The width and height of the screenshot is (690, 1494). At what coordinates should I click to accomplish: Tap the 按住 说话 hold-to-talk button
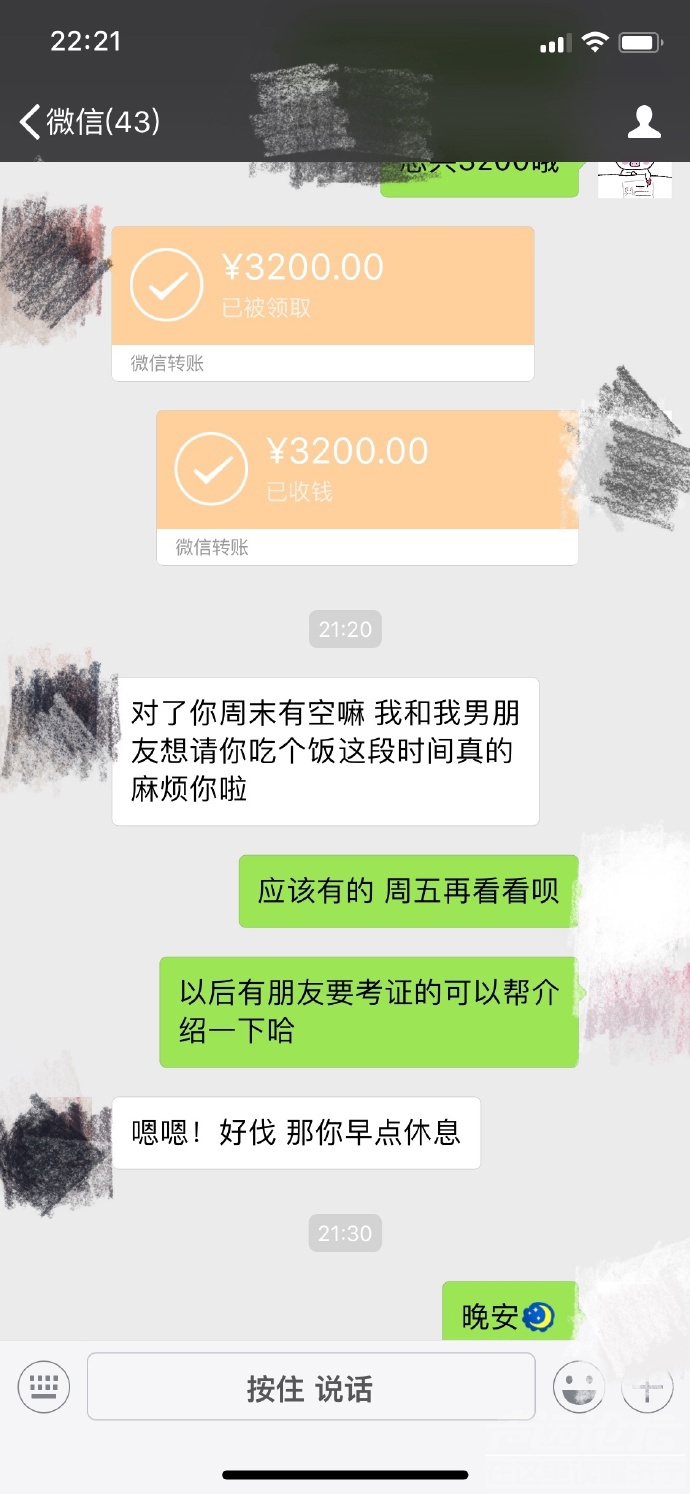tap(310, 1388)
